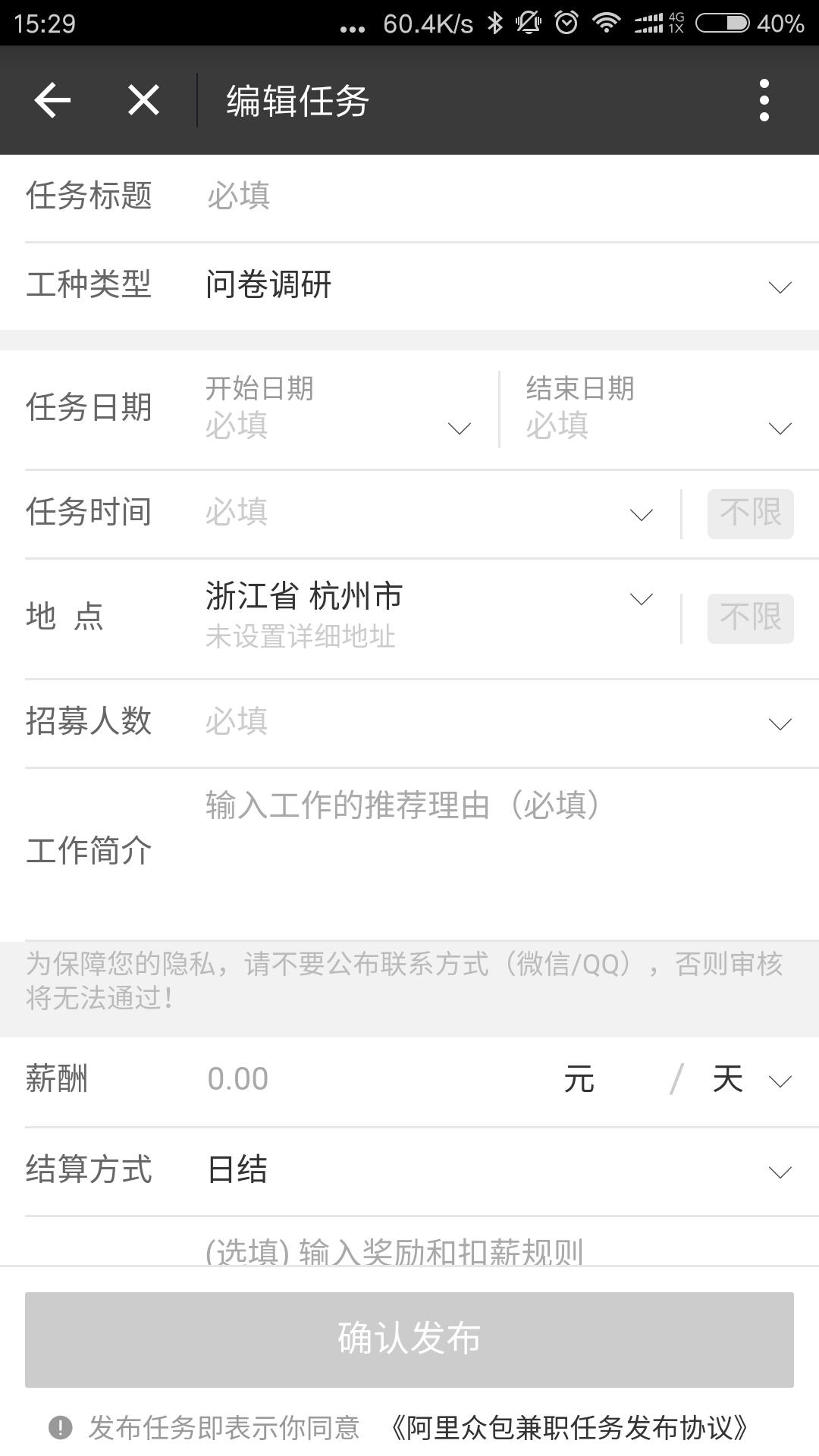Expand the 结算方式 日结 dropdown
This screenshot has height=1456, width=819.
tap(497, 1170)
